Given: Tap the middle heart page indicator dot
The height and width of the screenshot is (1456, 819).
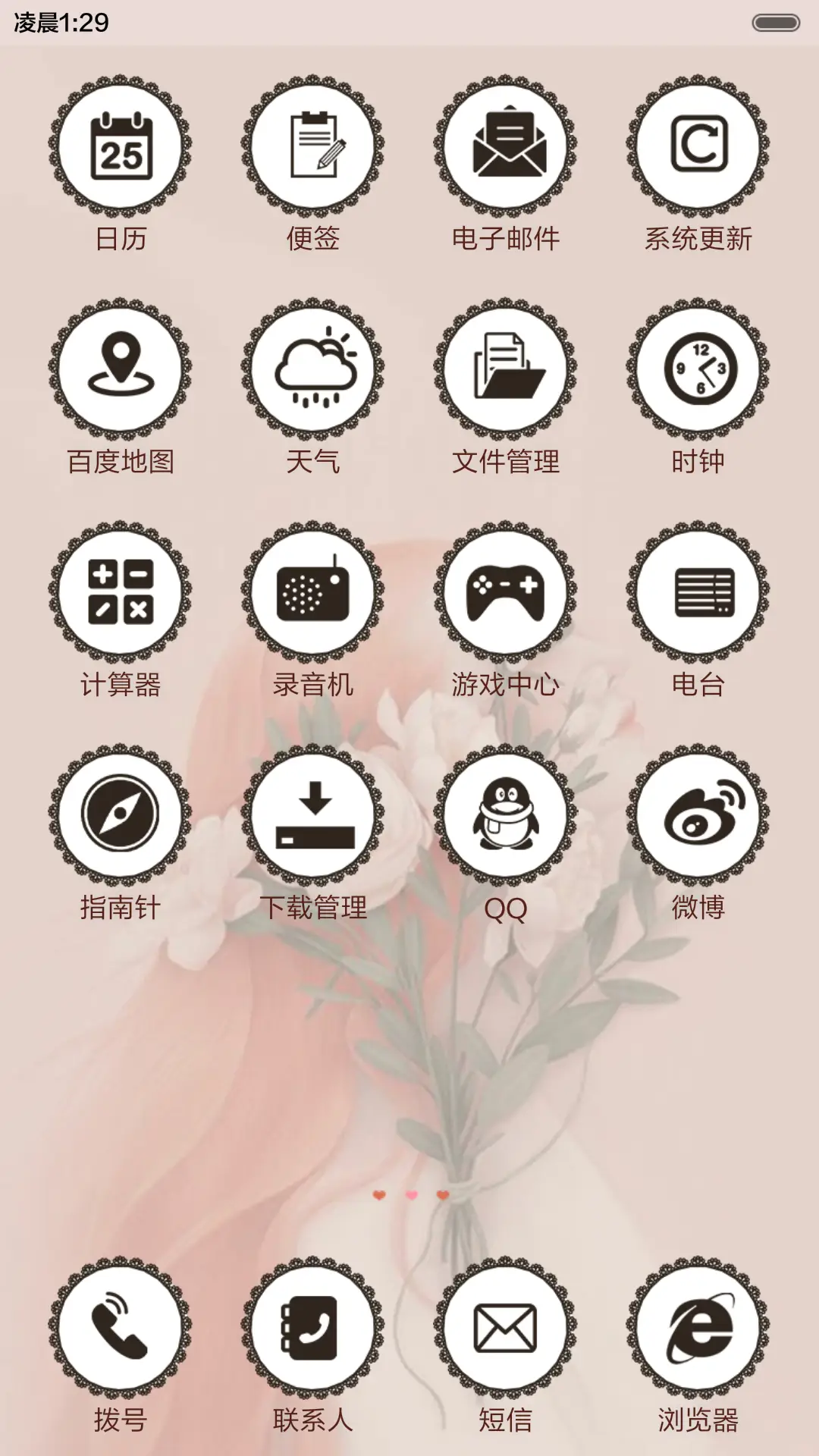Looking at the screenshot, I should pyautogui.click(x=409, y=1193).
